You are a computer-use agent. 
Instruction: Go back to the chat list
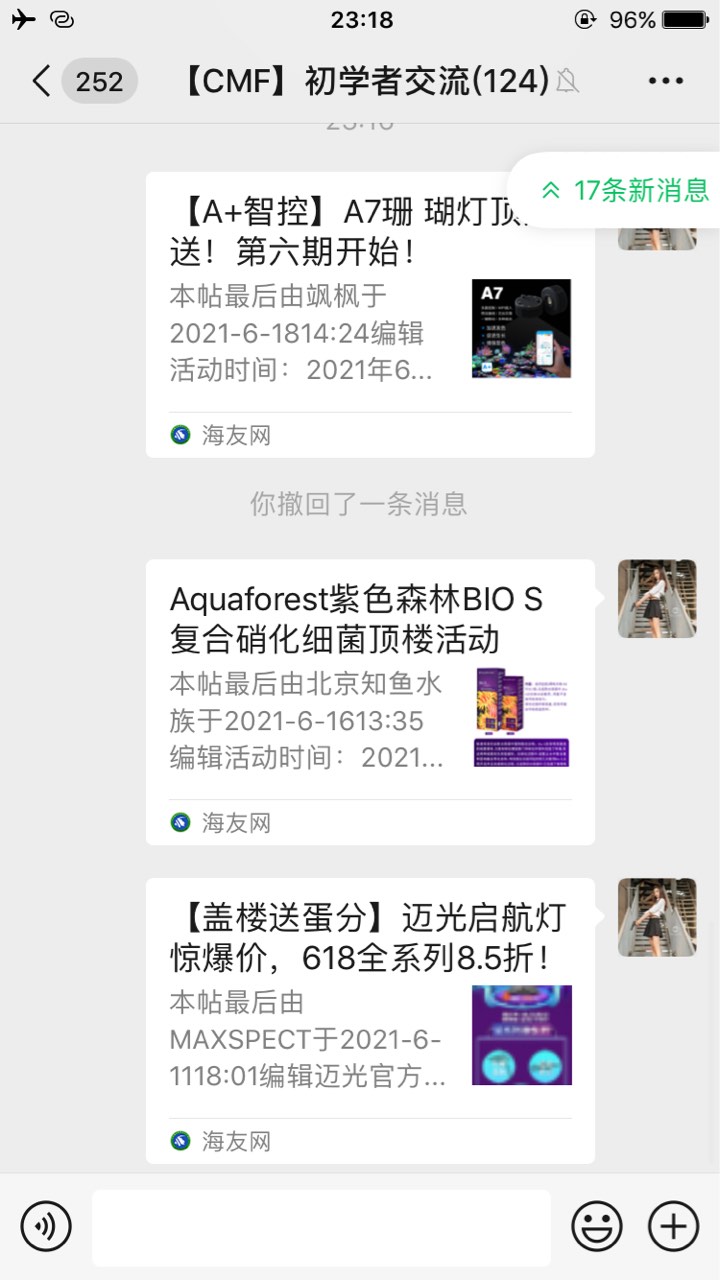(x=42, y=81)
